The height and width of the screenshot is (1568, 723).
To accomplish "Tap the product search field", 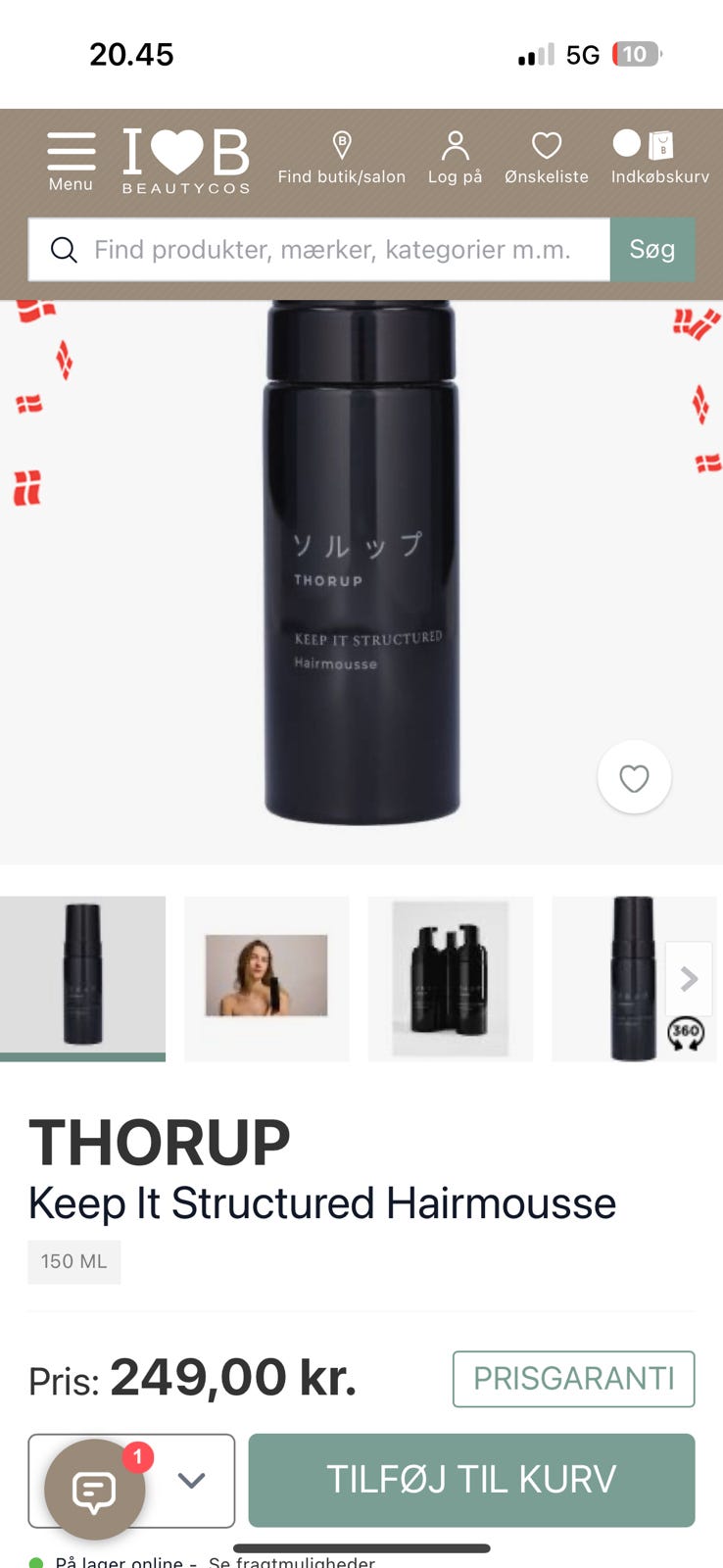I will click(x=319, y=250).
